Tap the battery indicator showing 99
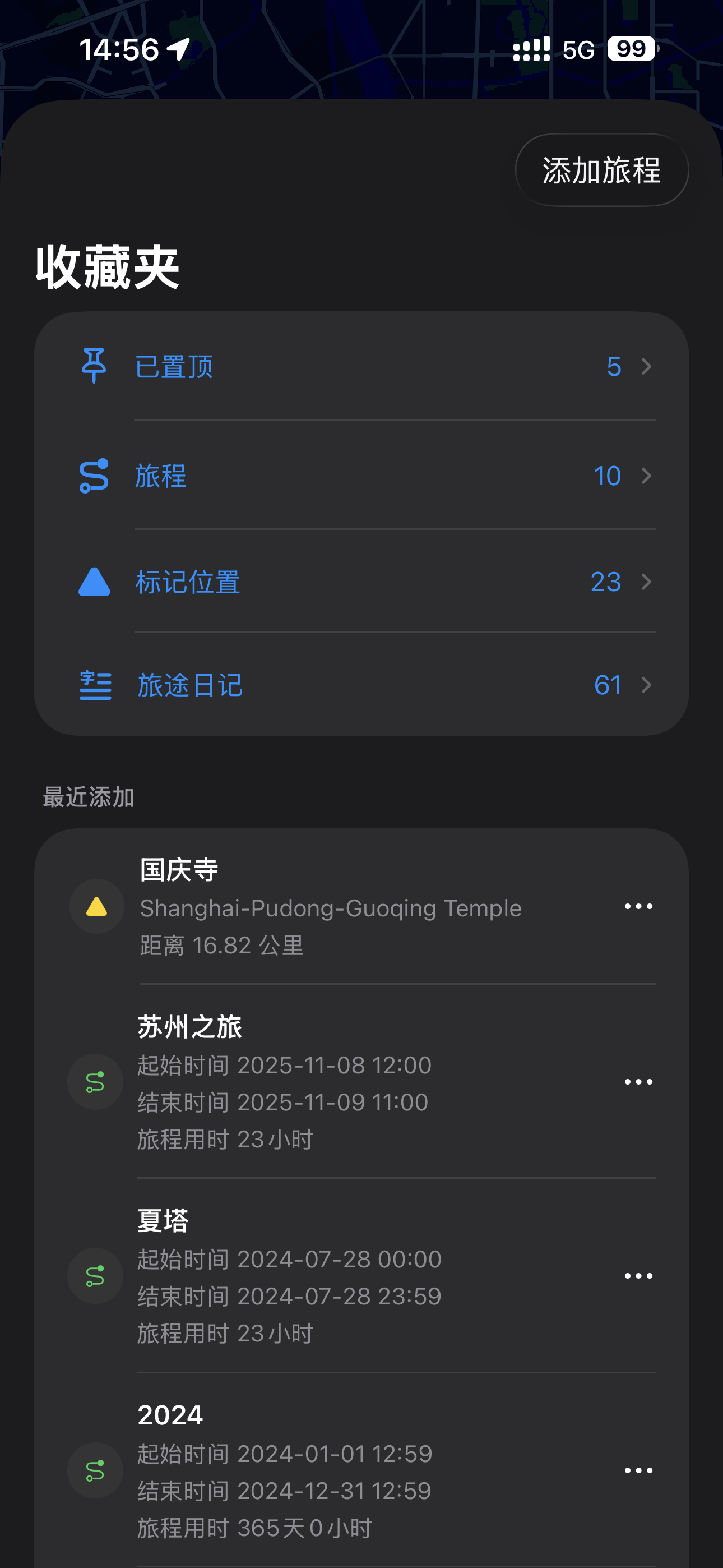The image size is (723, 1568). pyautogui.click(x=630, y=48)
